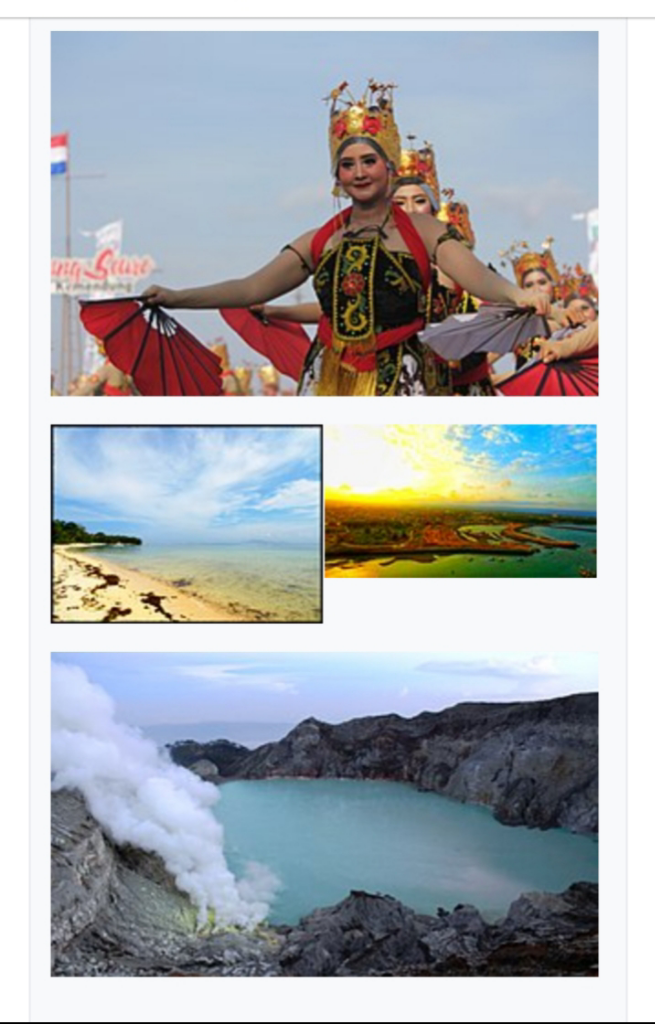Open the crater lake with smoke photo

pyautogui.click(x=324, y=814)
